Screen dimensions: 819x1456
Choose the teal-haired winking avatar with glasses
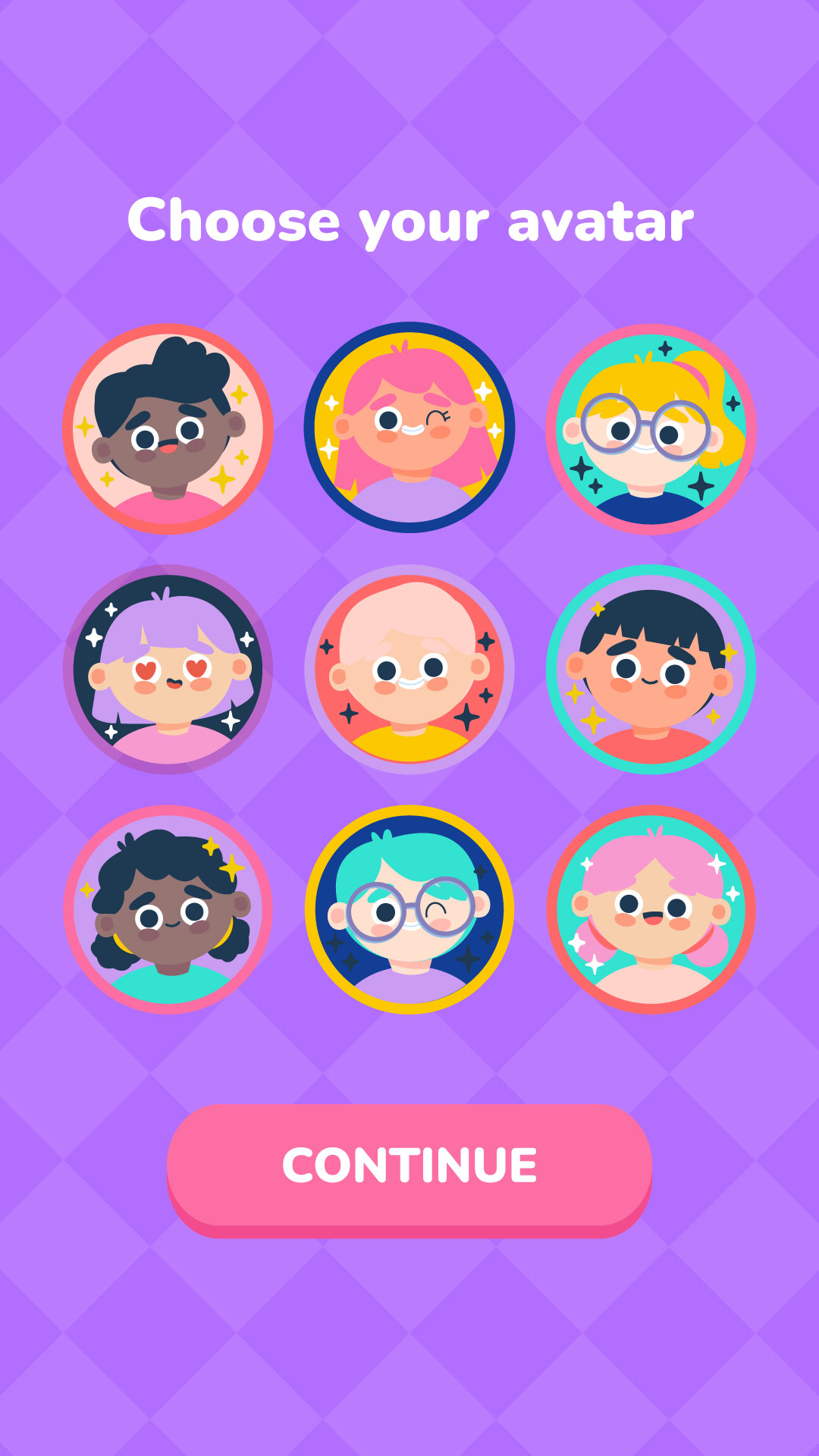409,910
